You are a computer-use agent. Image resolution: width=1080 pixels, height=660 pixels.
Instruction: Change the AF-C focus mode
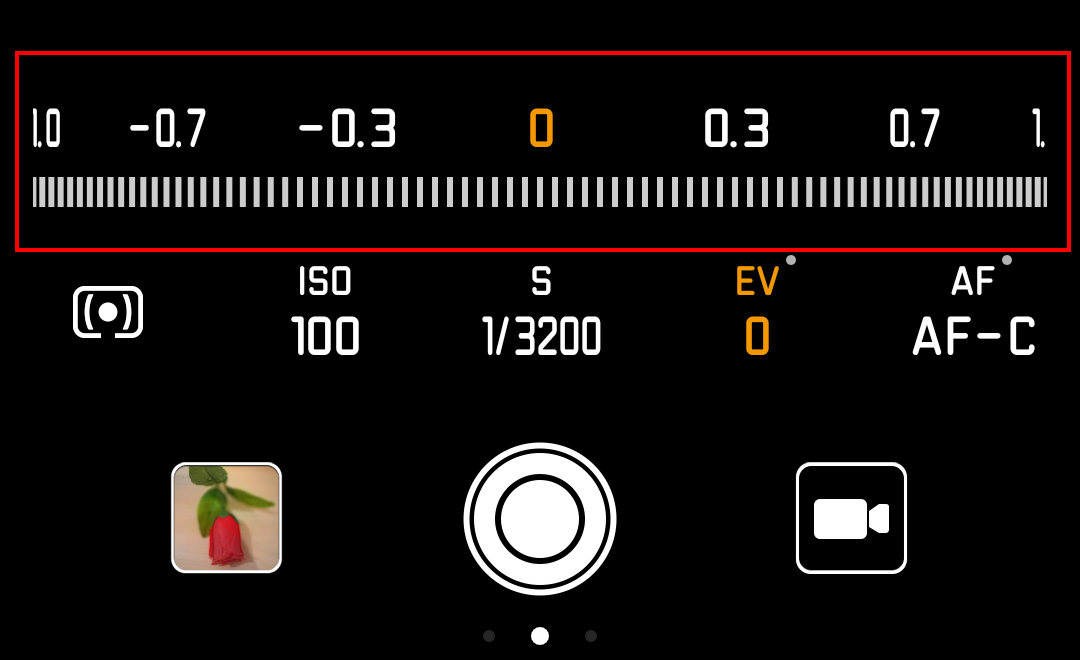[x=973, y=313]
